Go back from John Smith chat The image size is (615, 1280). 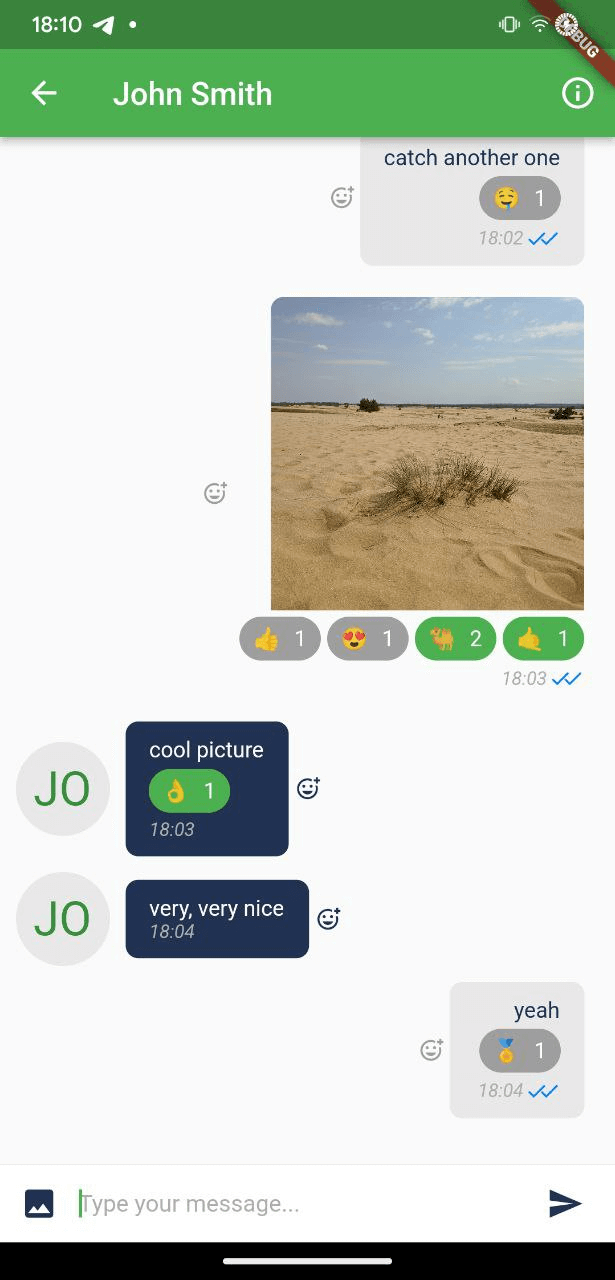tap(44, 93)
